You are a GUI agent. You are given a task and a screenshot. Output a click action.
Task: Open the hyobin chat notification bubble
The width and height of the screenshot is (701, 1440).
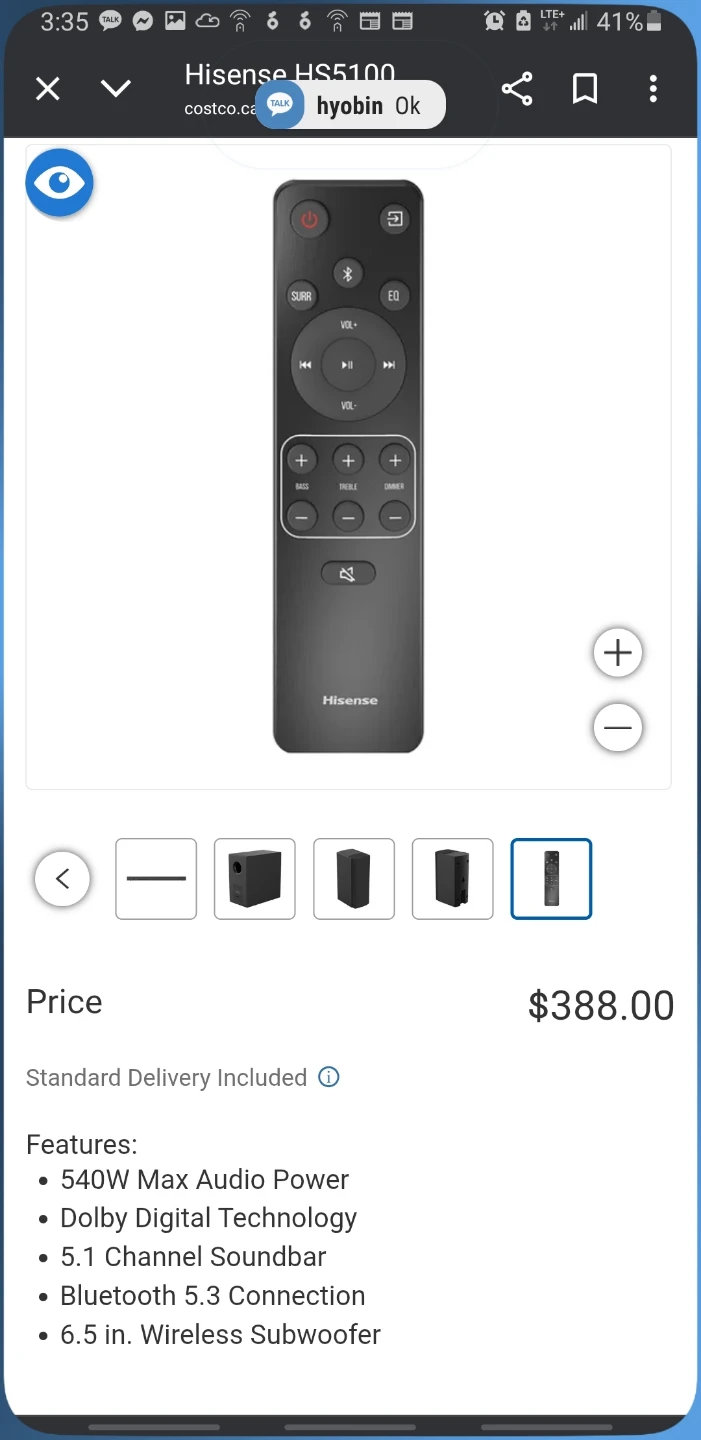tap(349, 105)
